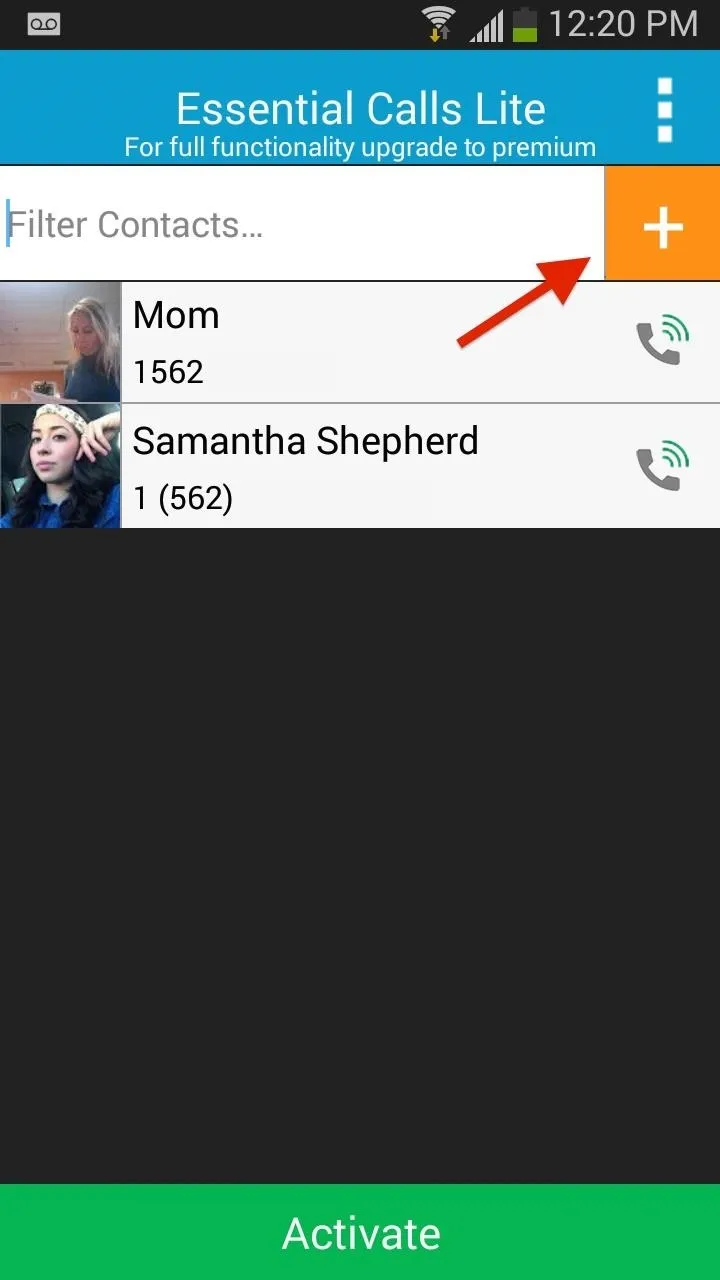This screenshot has height=1280, width=720.
Task: Open Samantha Shepherd's contact row
Action: [360, 466]
